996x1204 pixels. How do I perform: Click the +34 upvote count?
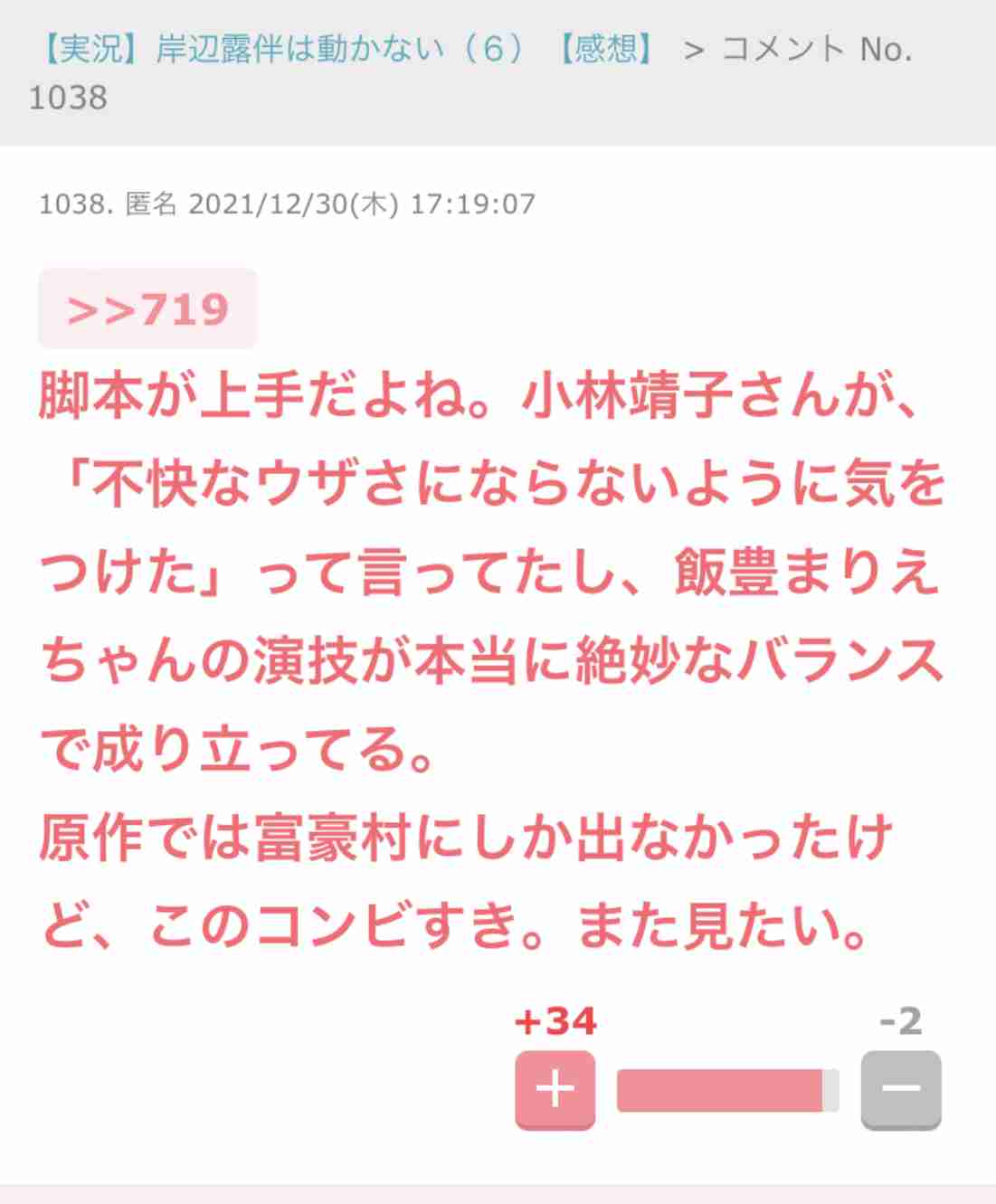[x=556, y=1023]
